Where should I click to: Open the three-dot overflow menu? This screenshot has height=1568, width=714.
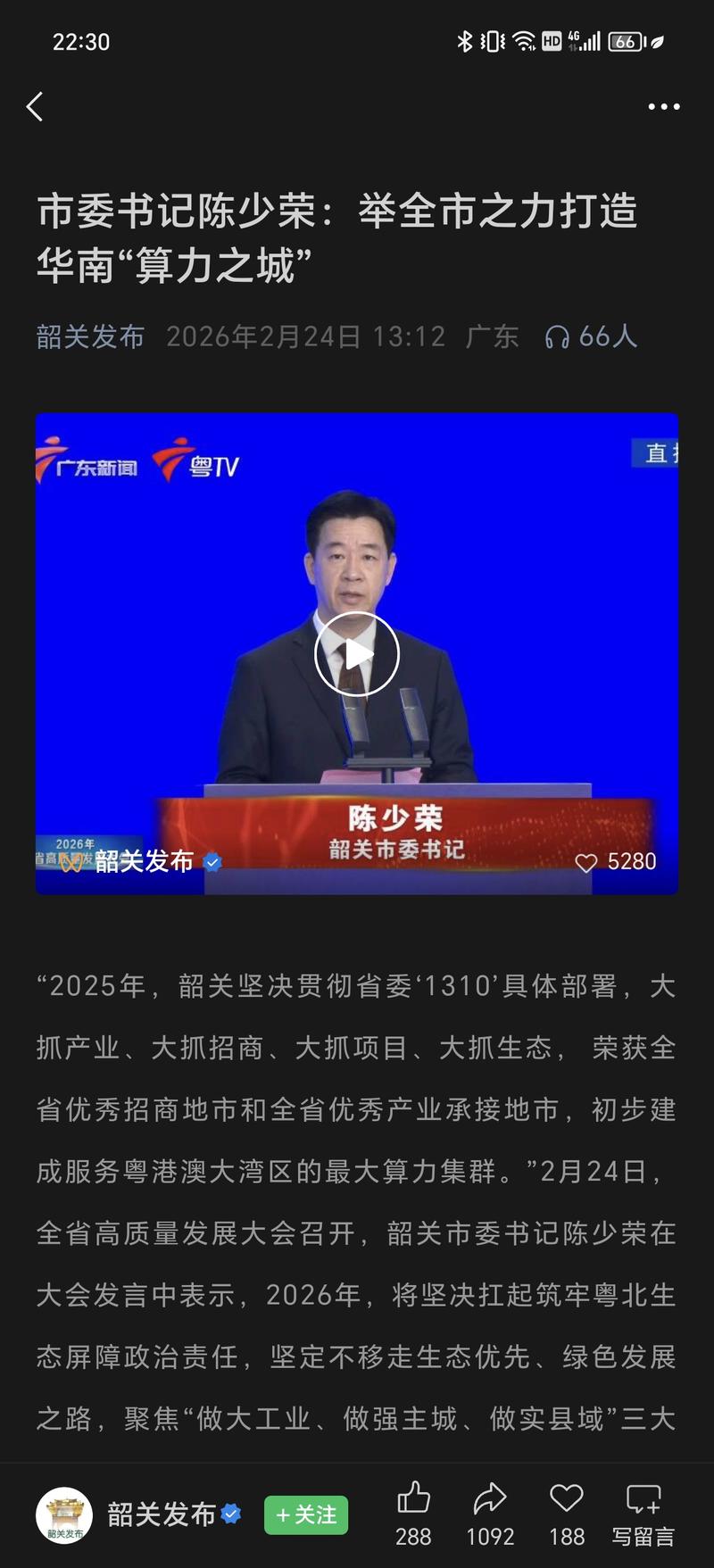[663, 107]
